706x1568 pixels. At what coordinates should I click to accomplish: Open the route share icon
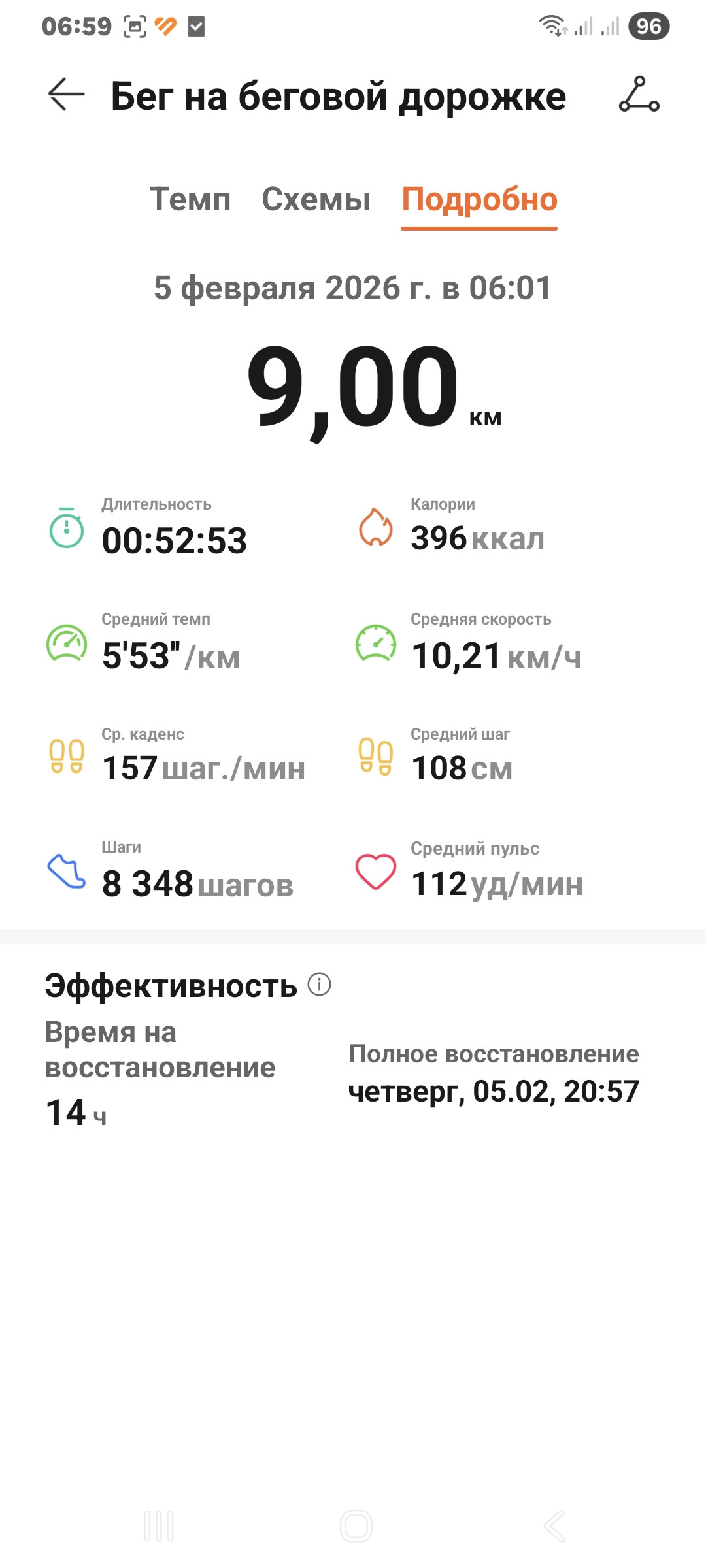click(x=639, y=95)
